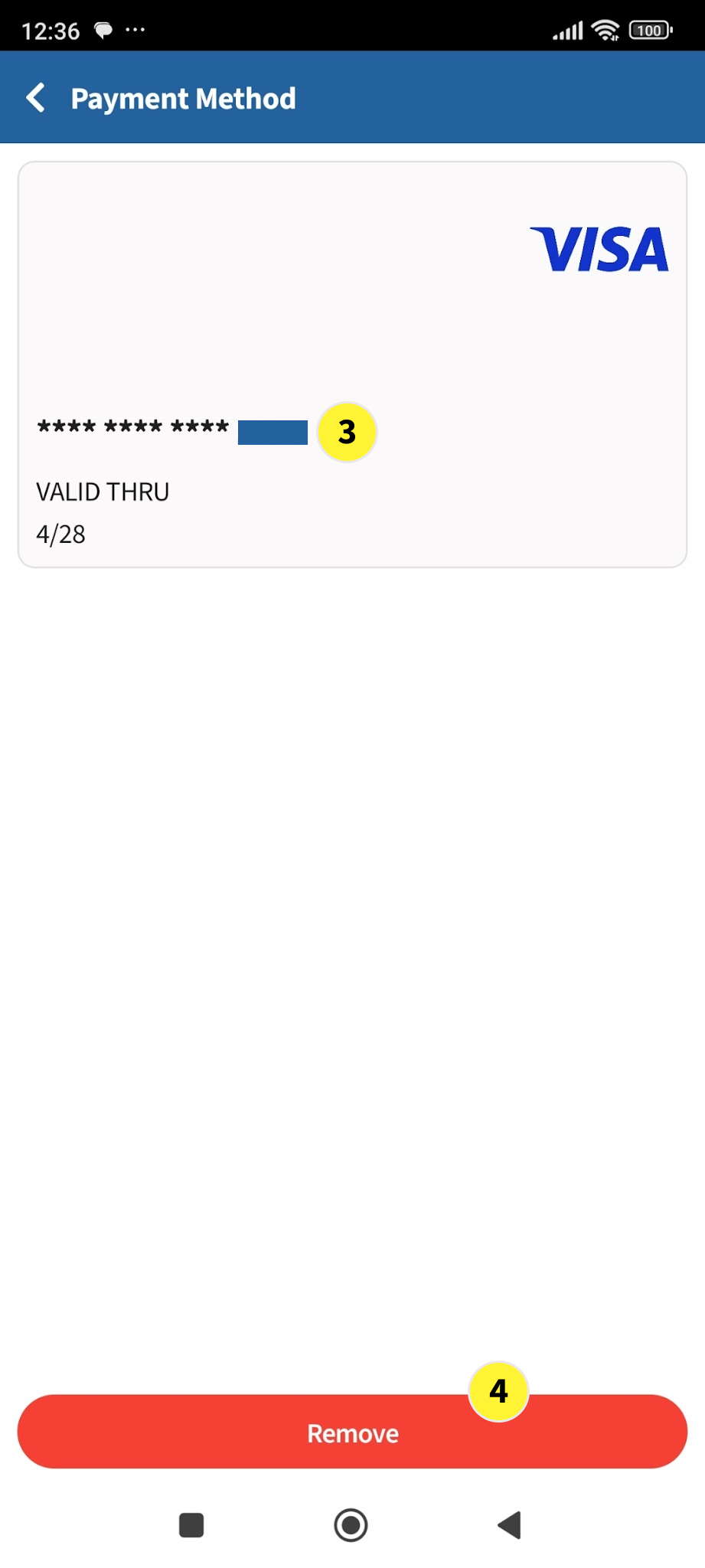
Task: Tap the system back triangle
Action: coord(510,1524)
